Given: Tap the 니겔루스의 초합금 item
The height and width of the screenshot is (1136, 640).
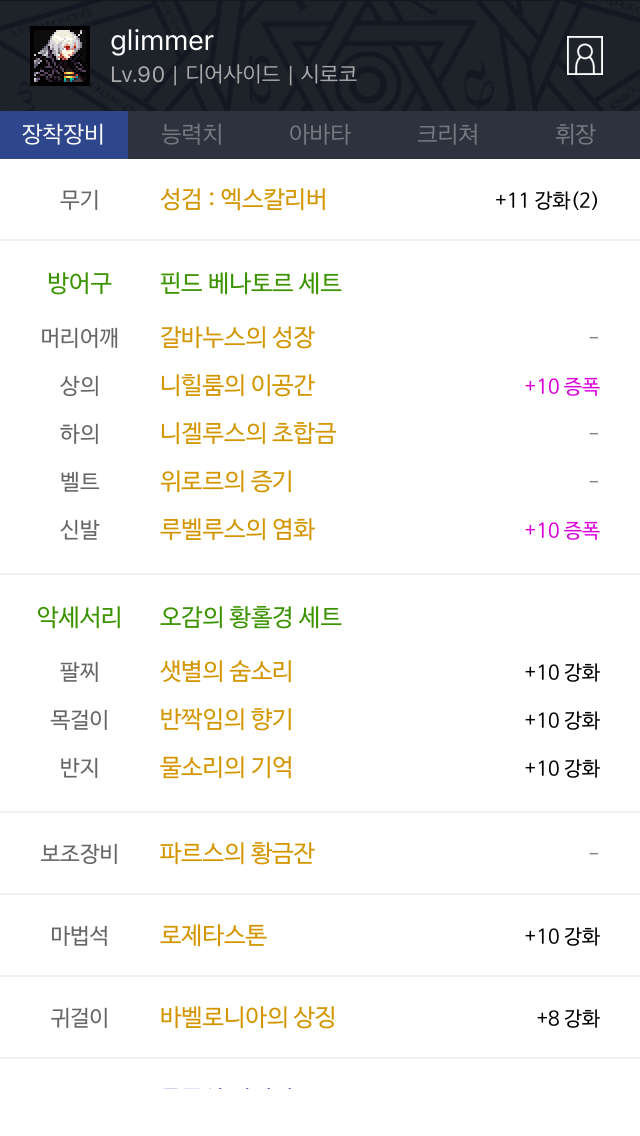Looking at the screenshot, I should pos(248,433).
